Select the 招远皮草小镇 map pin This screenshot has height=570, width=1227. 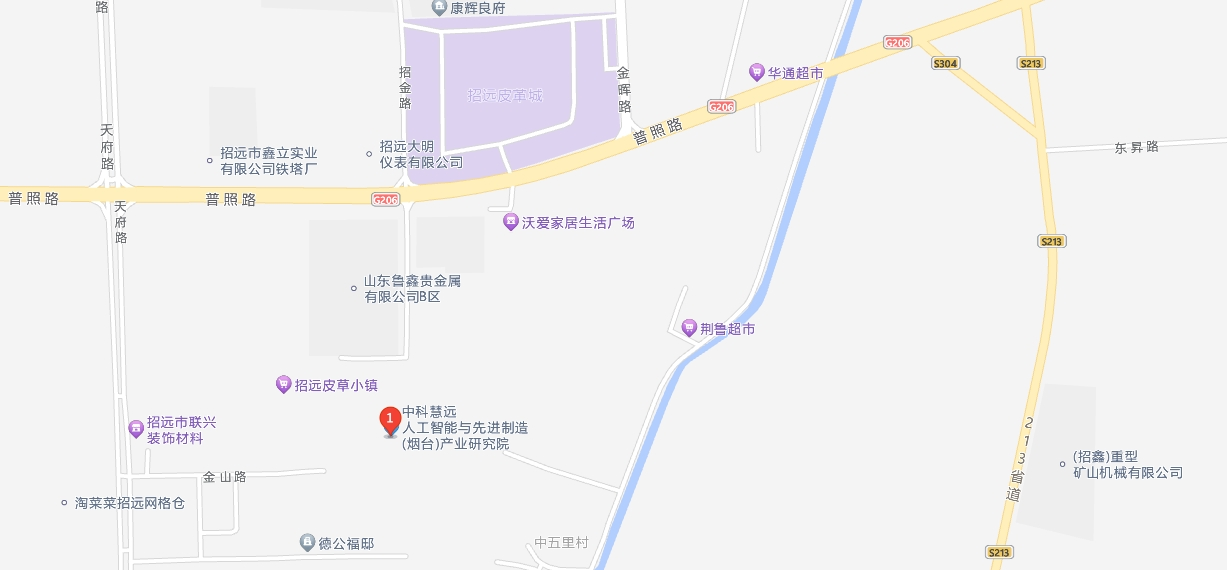click(284, 384)
